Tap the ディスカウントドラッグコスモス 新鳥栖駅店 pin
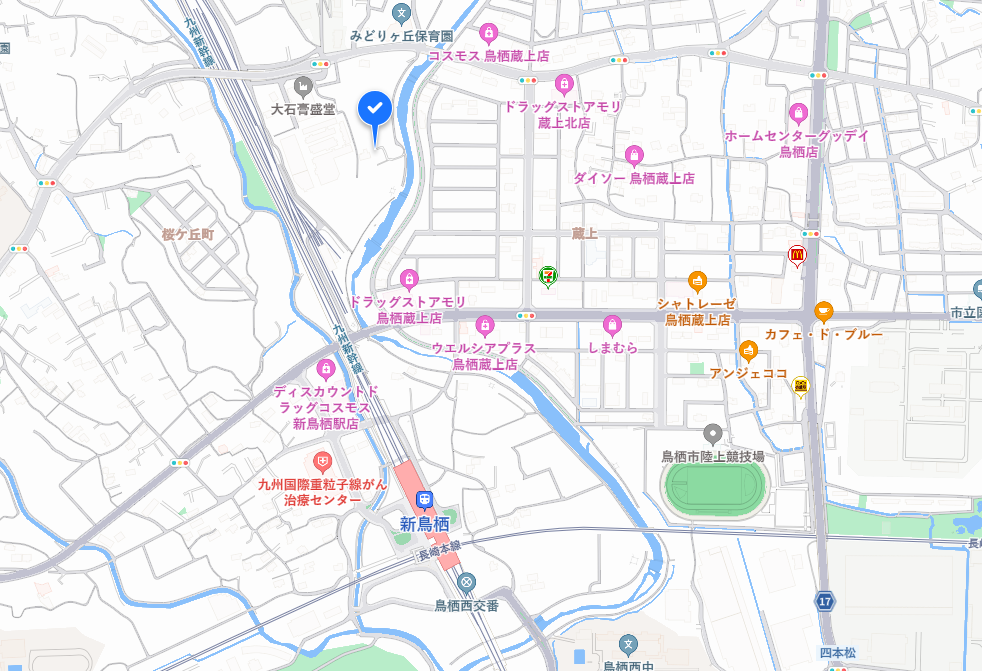The height and width of the screenshot is (671, 982). click(324, 368)
